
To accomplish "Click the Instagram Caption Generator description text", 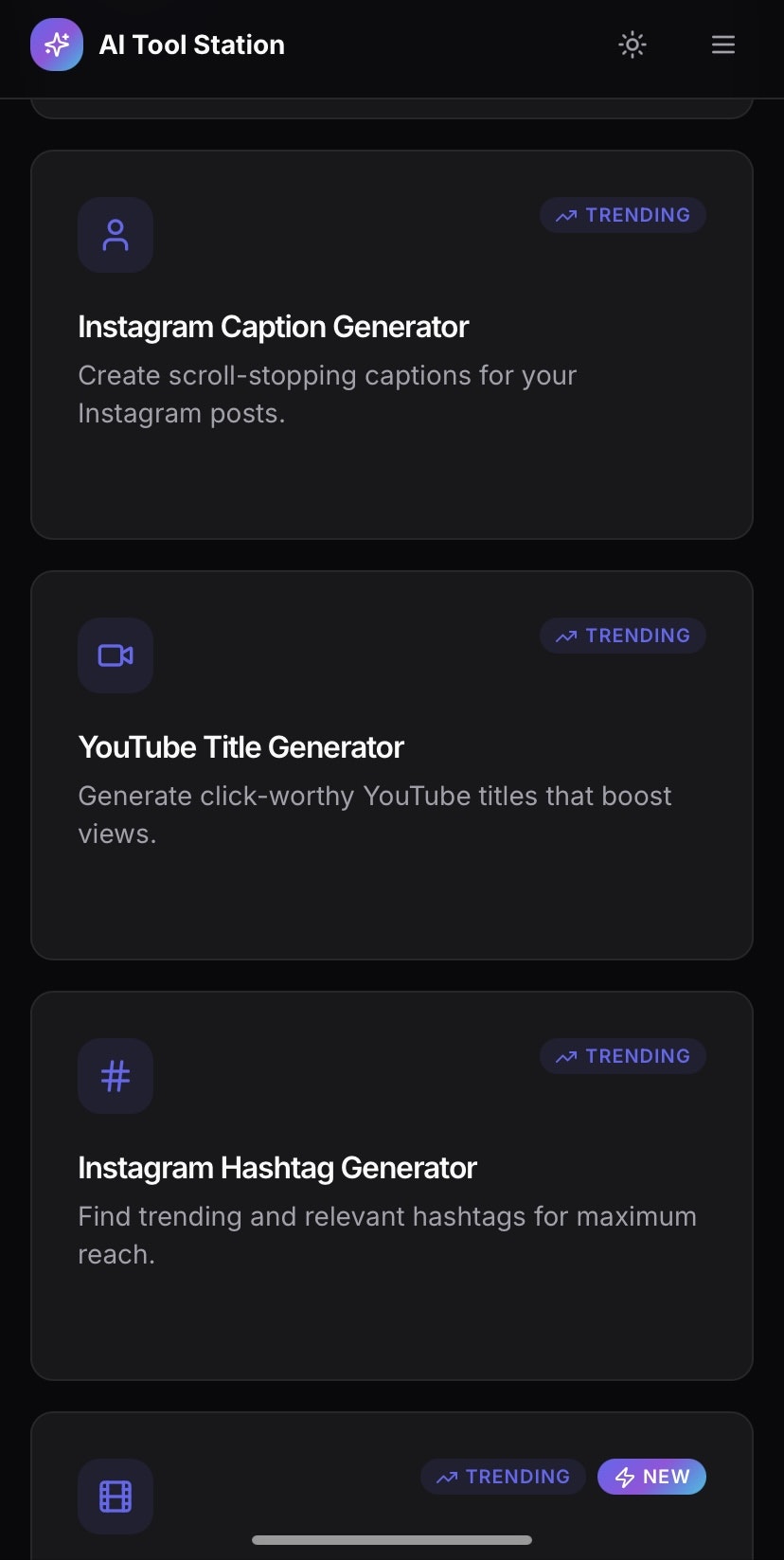I will 328,394.
